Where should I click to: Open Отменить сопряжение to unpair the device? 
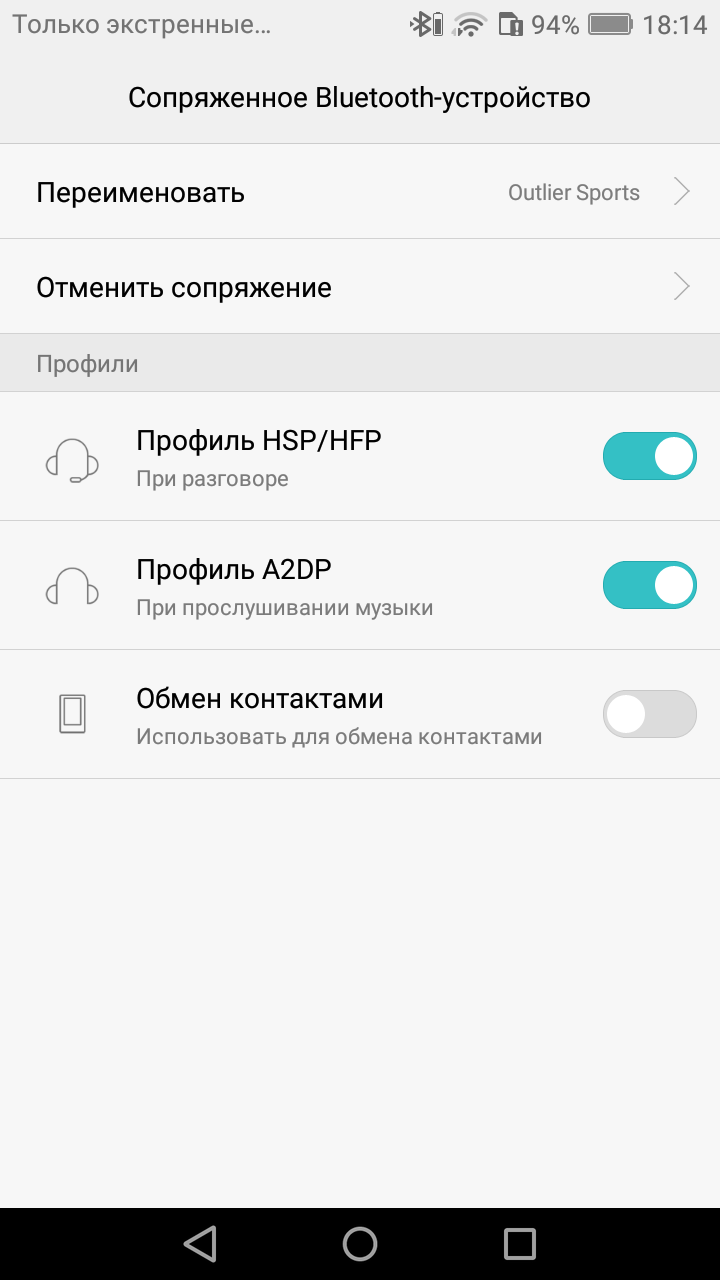click(360, 287)
